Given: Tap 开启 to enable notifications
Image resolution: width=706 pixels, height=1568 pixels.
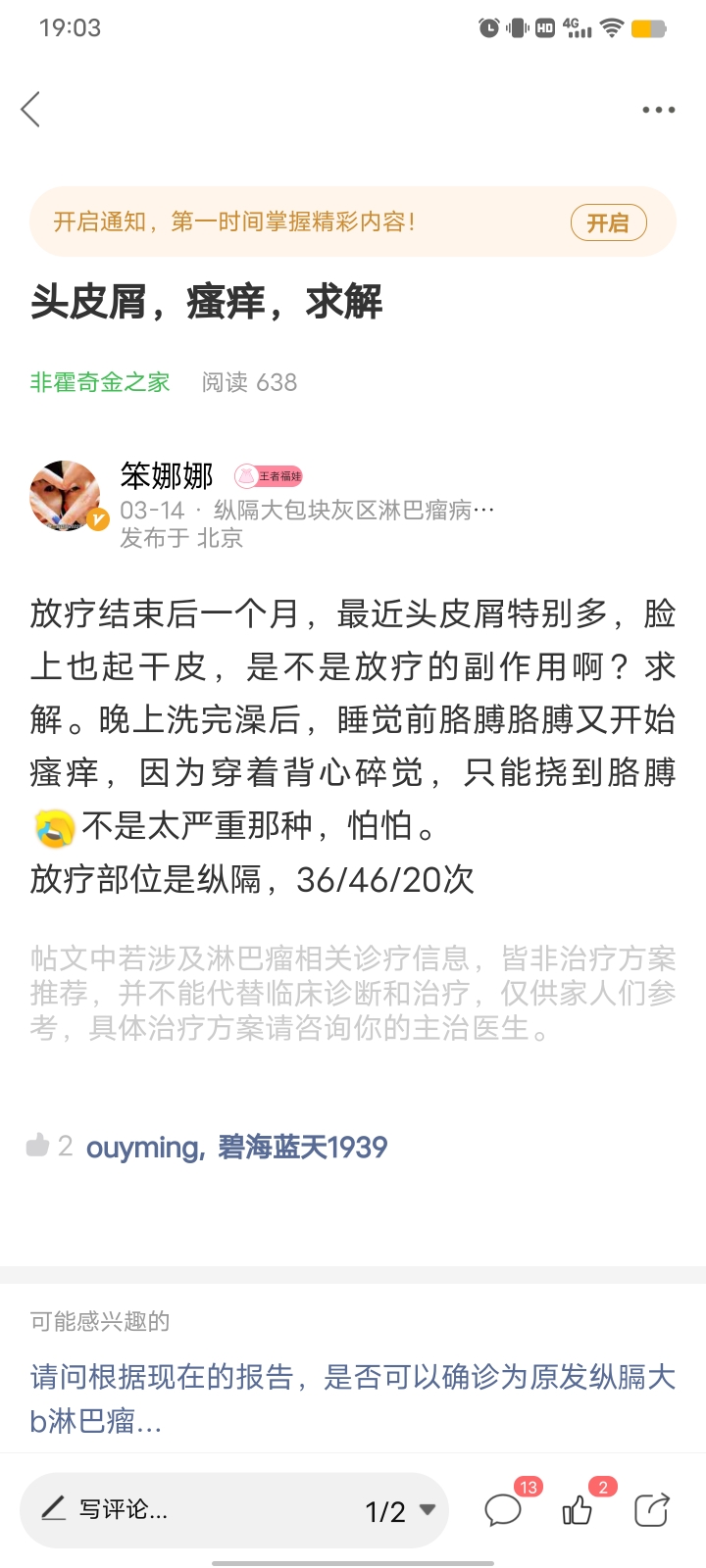Looking at the screenshot, I should point(608,222).
